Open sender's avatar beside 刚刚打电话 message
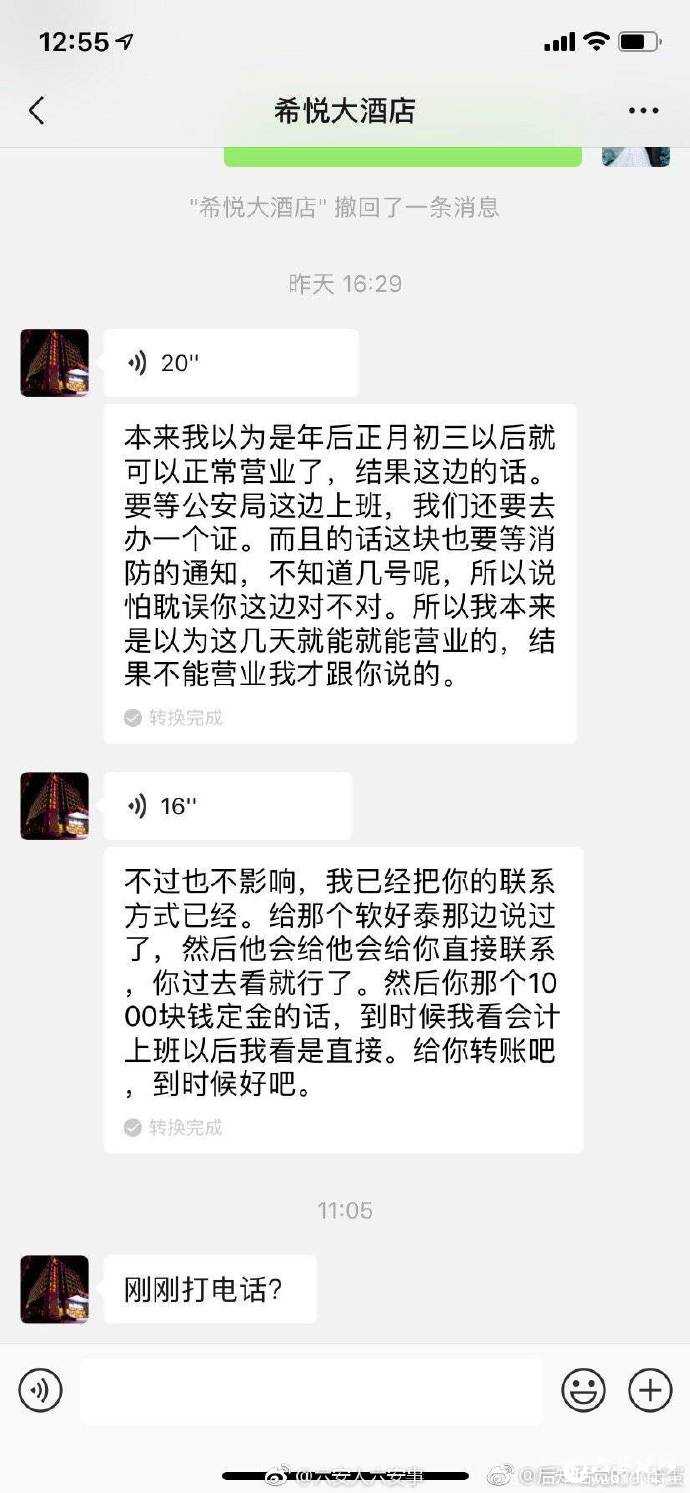This screenshot has width=690, height=1493. [55, 1290]
